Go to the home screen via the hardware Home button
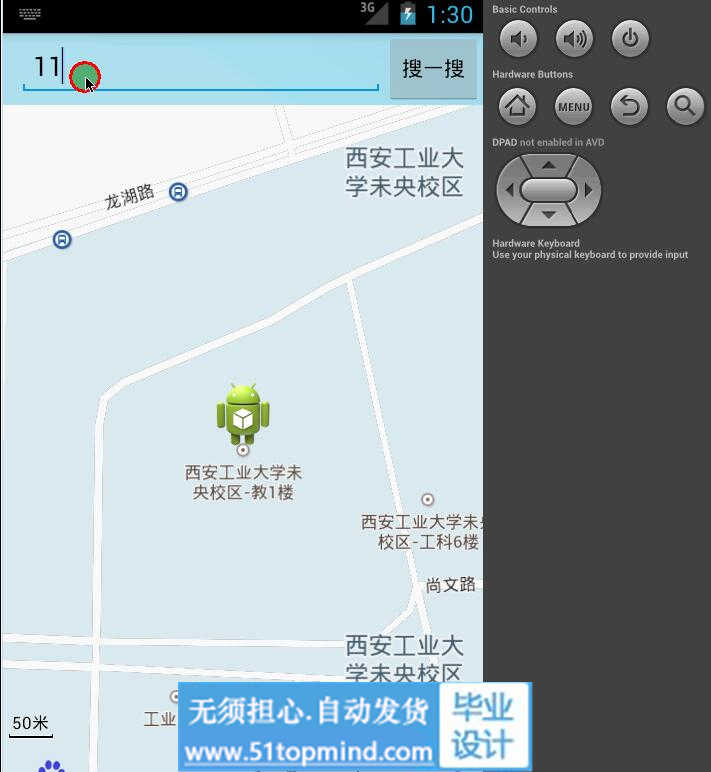The image size is (711, 772). (x=518, y=106)
